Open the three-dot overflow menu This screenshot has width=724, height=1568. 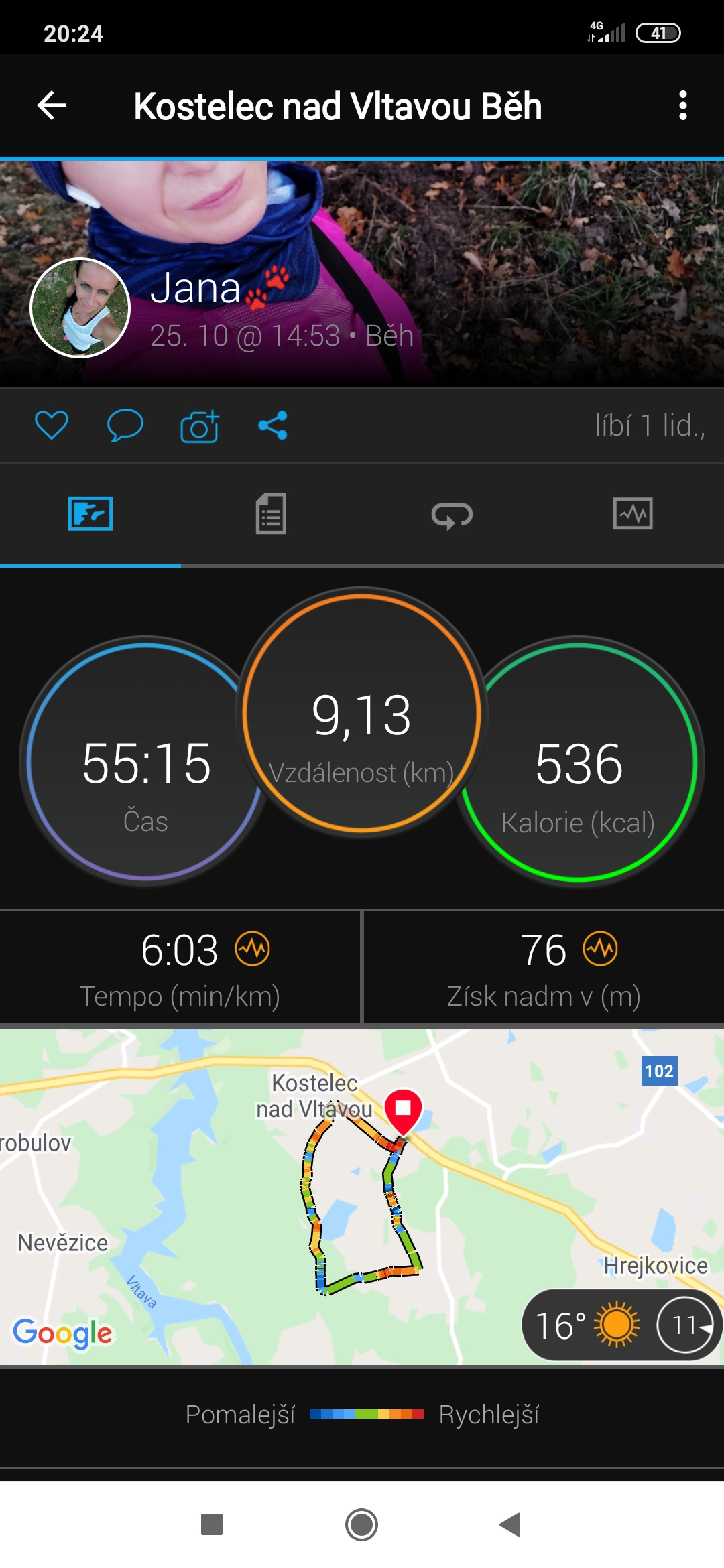click(682, 106)
